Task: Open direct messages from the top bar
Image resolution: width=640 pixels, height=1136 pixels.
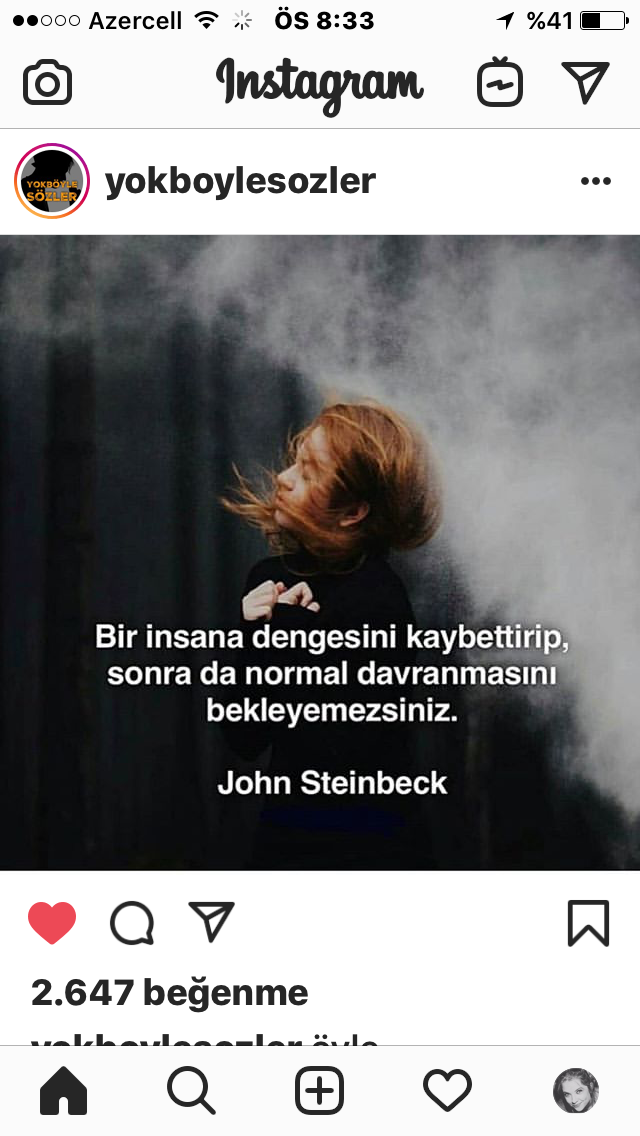Action: click(x=585, y=82)
